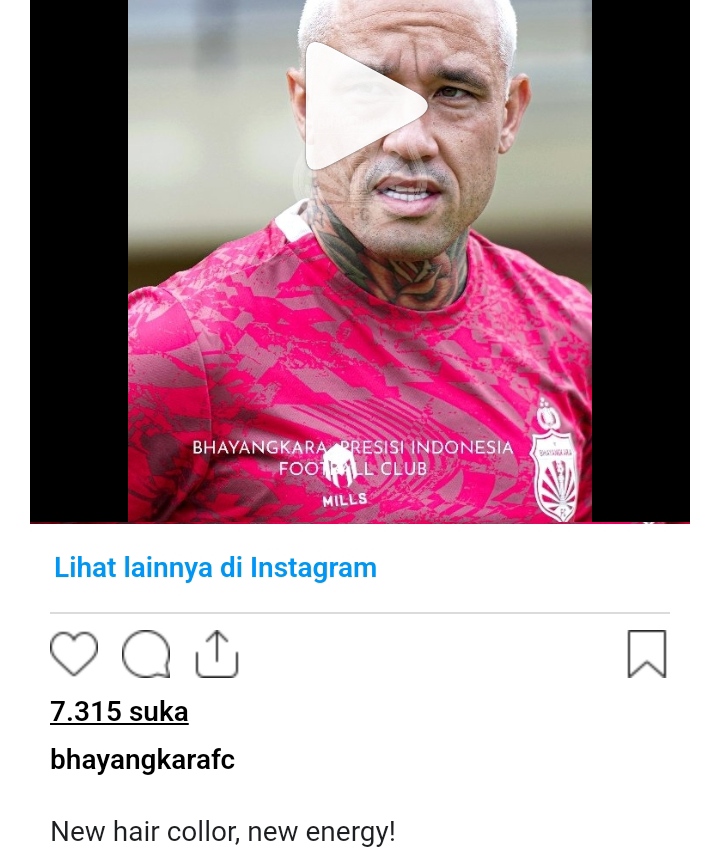
Task: Open the comment thread with the chat bubble
Action: (146, 653)
